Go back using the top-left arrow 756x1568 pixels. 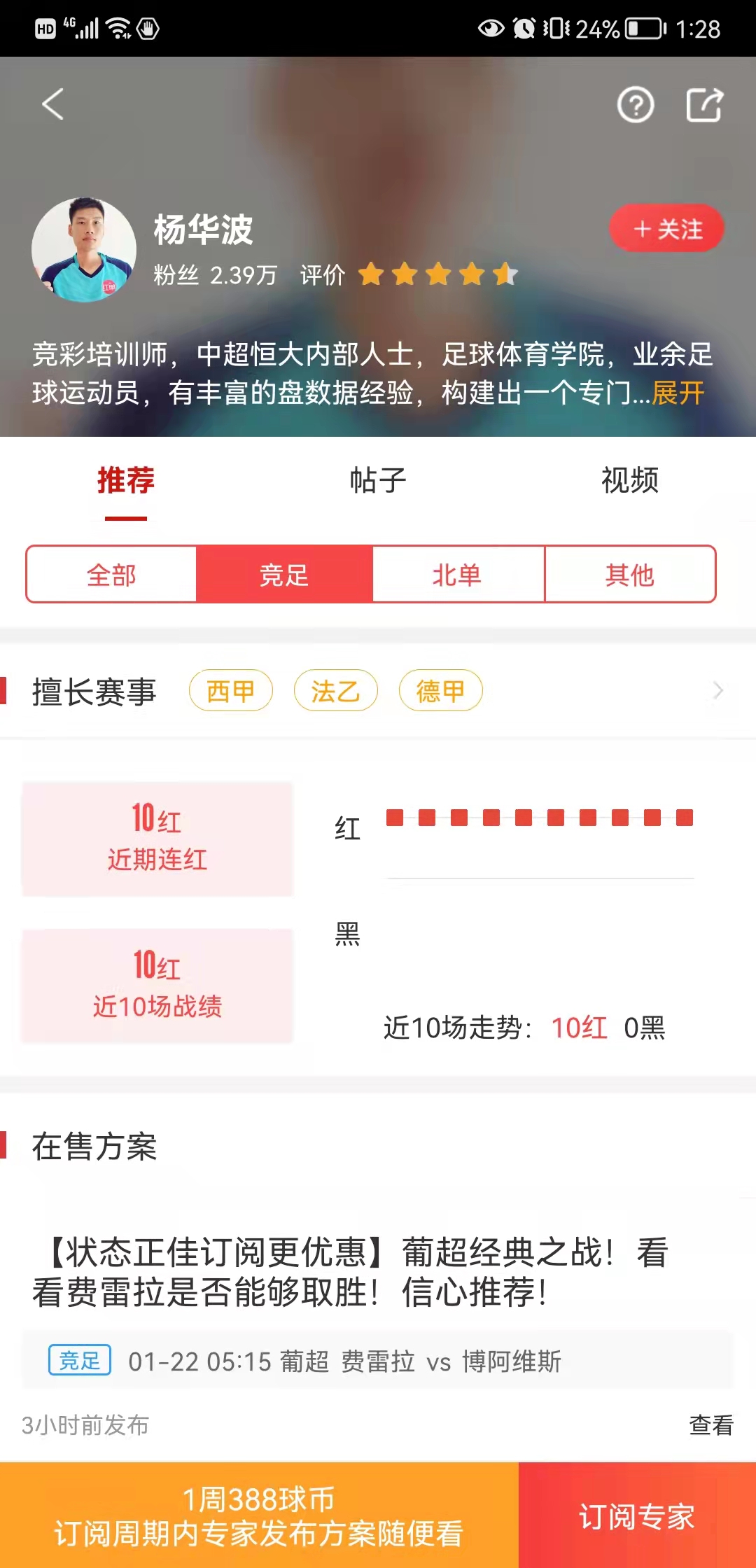52,104
